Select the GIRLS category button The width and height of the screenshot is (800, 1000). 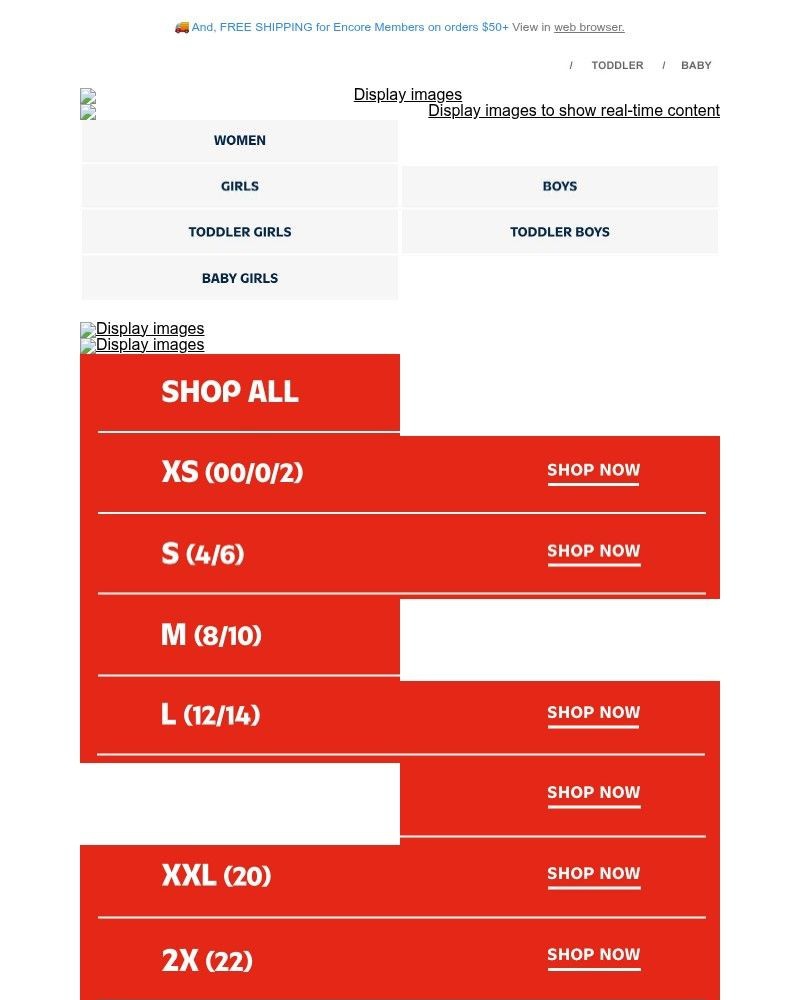coord(240,186)
